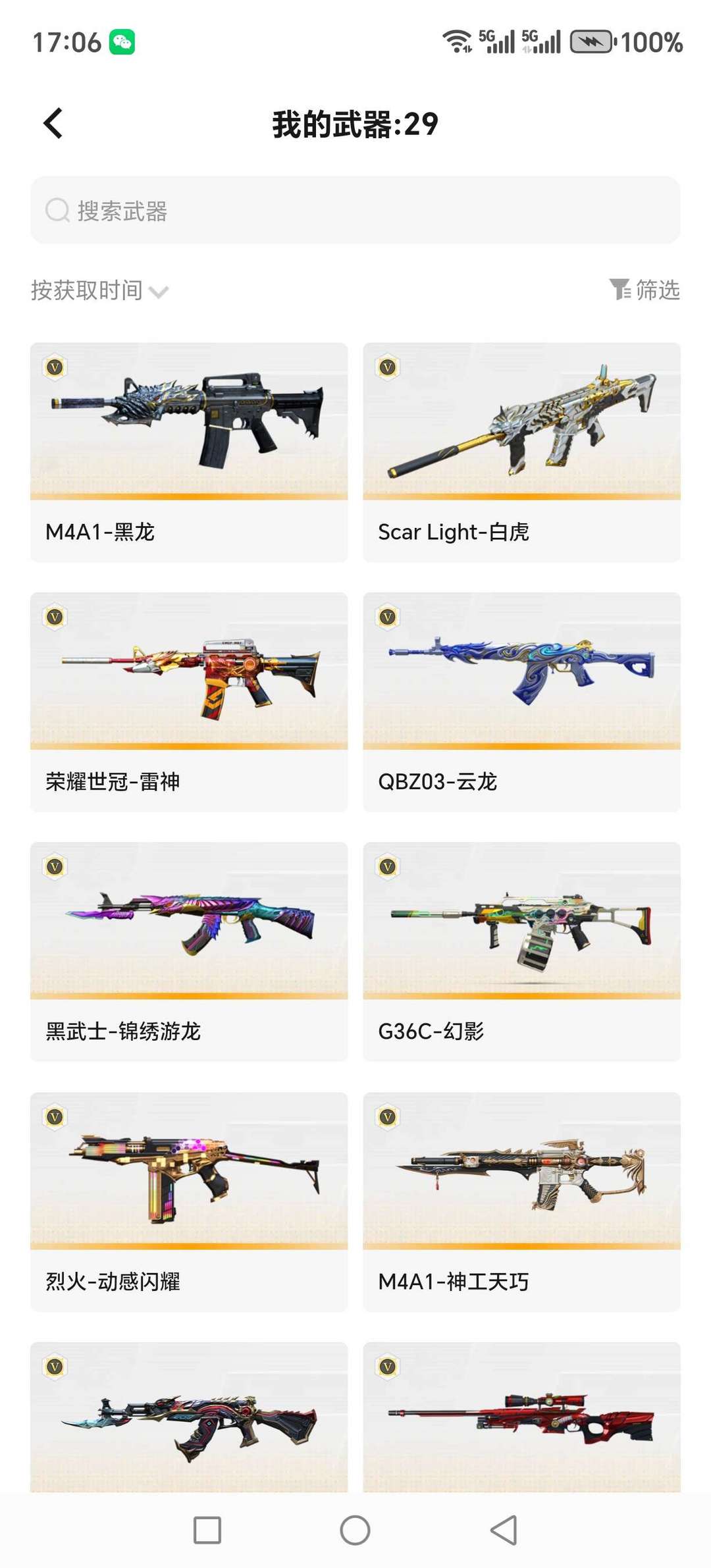Go back using the top-left arrow

(x=53, y=123)
